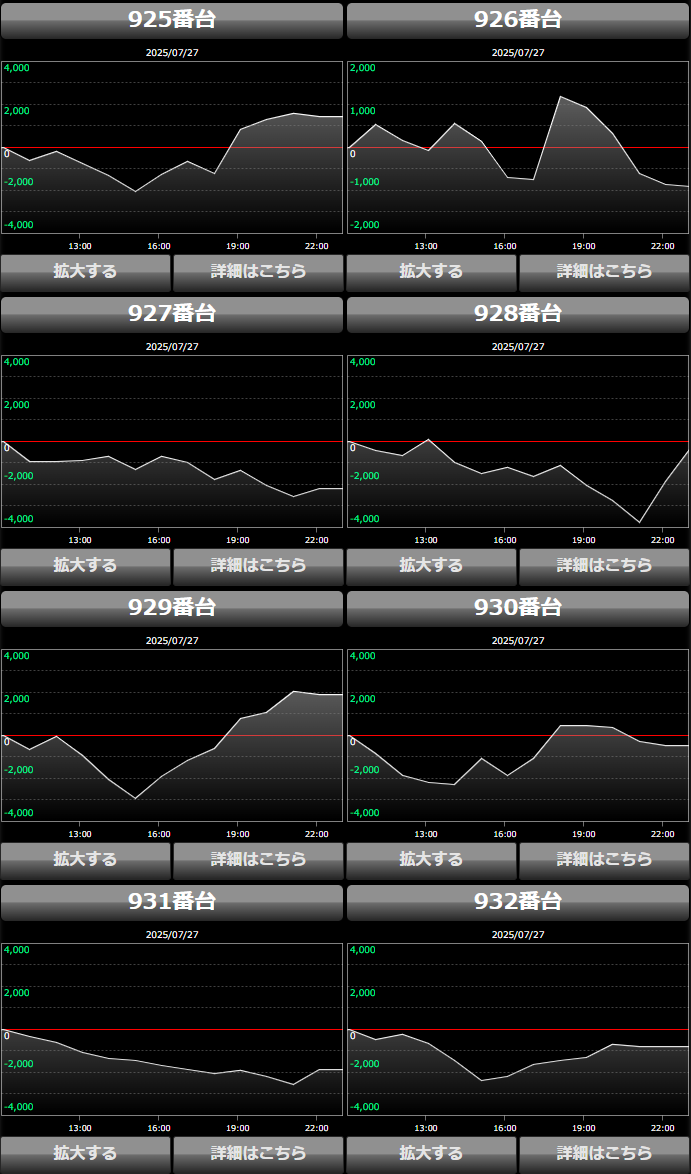The height and width of the screenshot is (1174, 691).
Task: Open details page for 929番台
Action: (x=258, y=859)
